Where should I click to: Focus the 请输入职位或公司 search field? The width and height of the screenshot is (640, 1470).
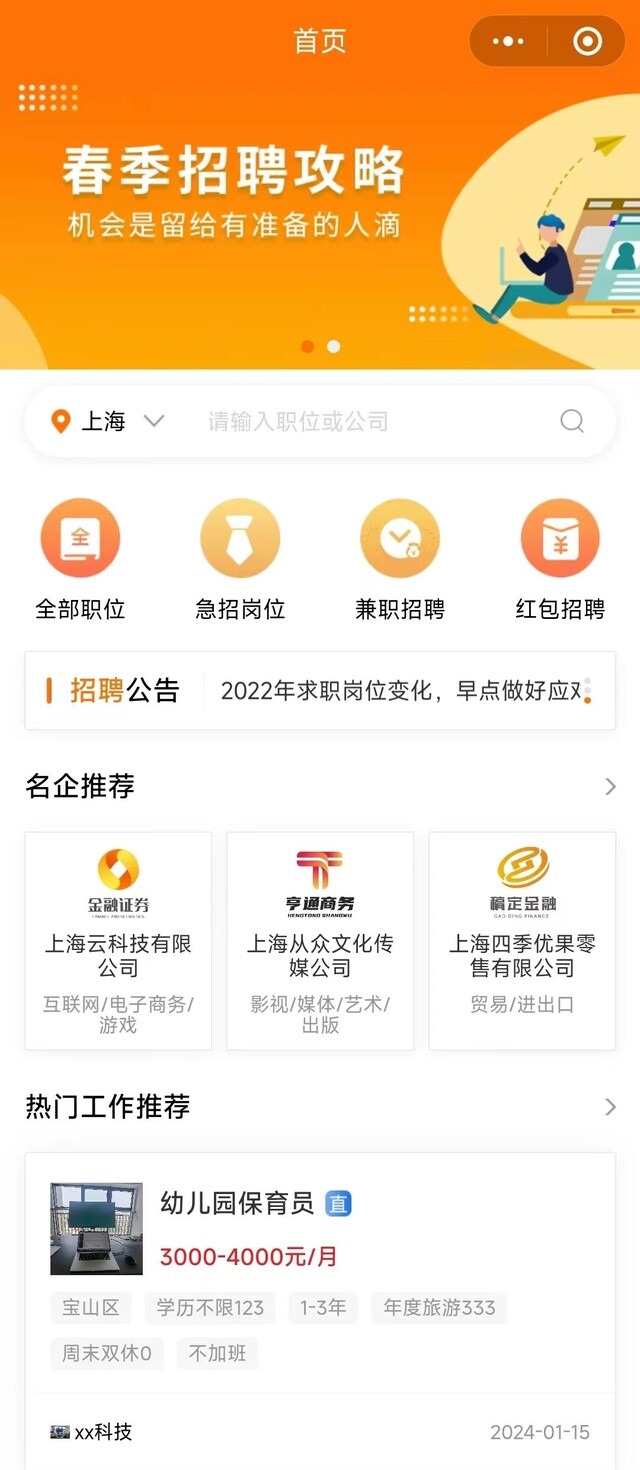[370, 421]
